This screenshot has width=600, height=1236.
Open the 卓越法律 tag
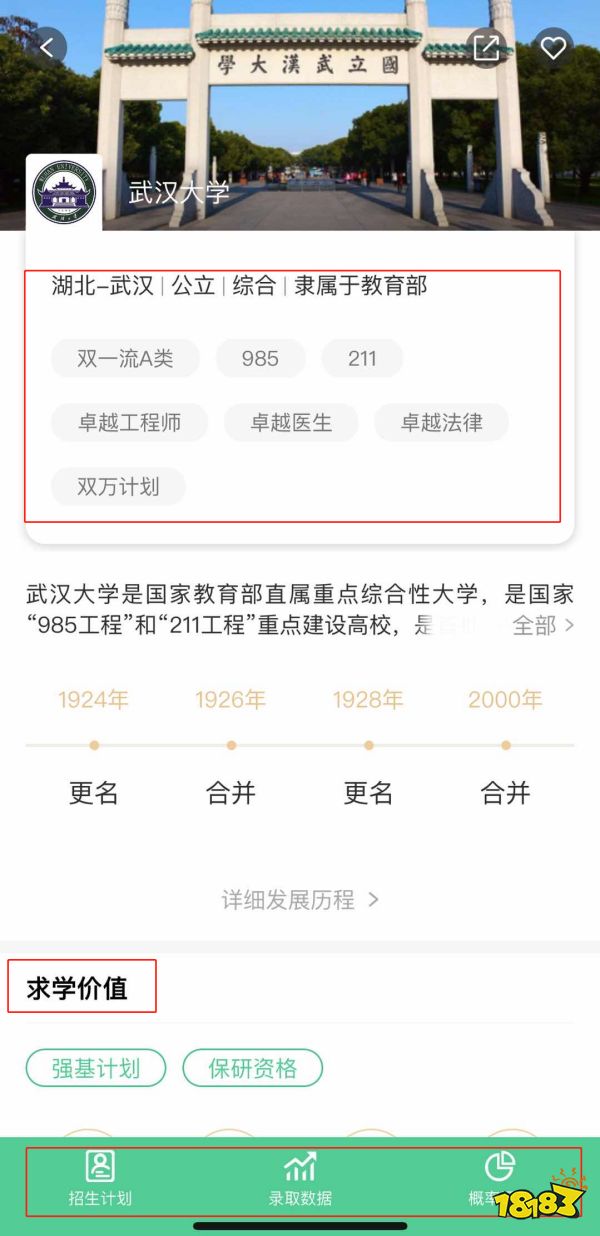[441, 423]
